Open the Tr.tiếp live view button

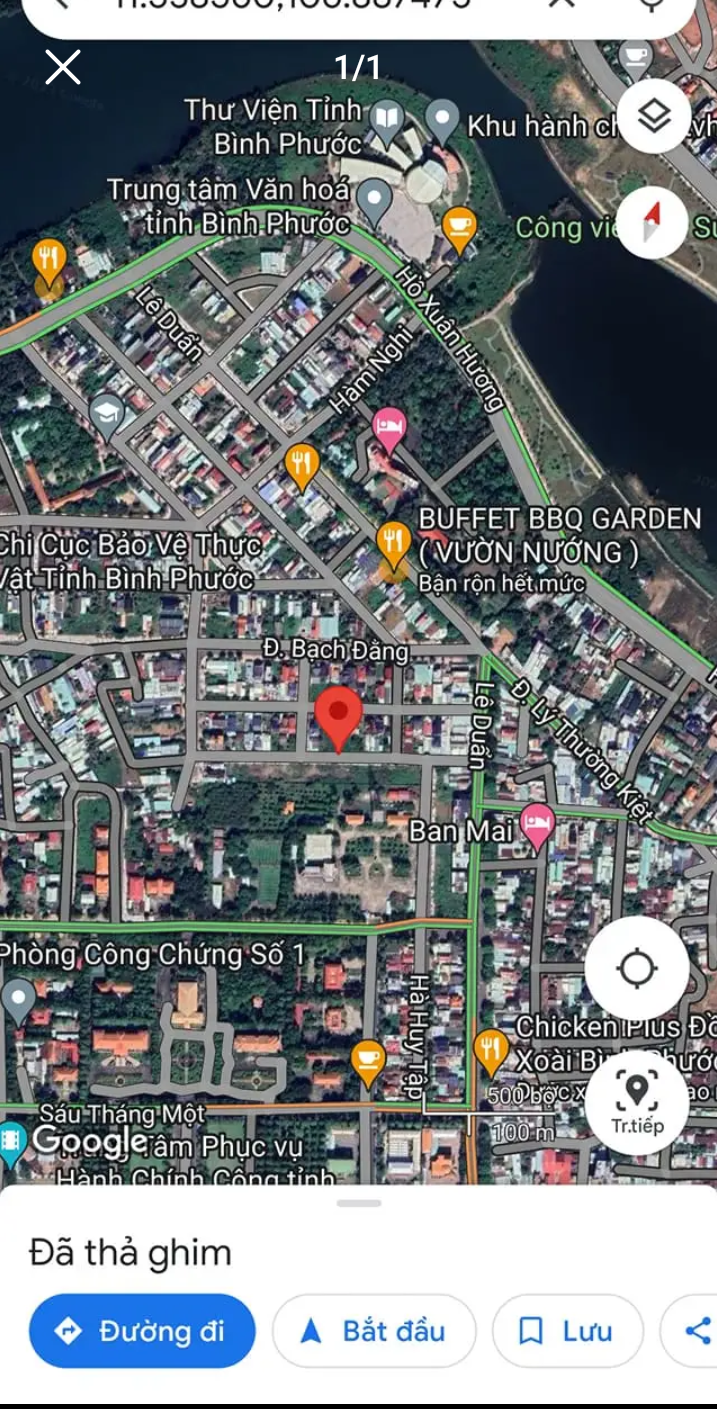pos(637,1102)
